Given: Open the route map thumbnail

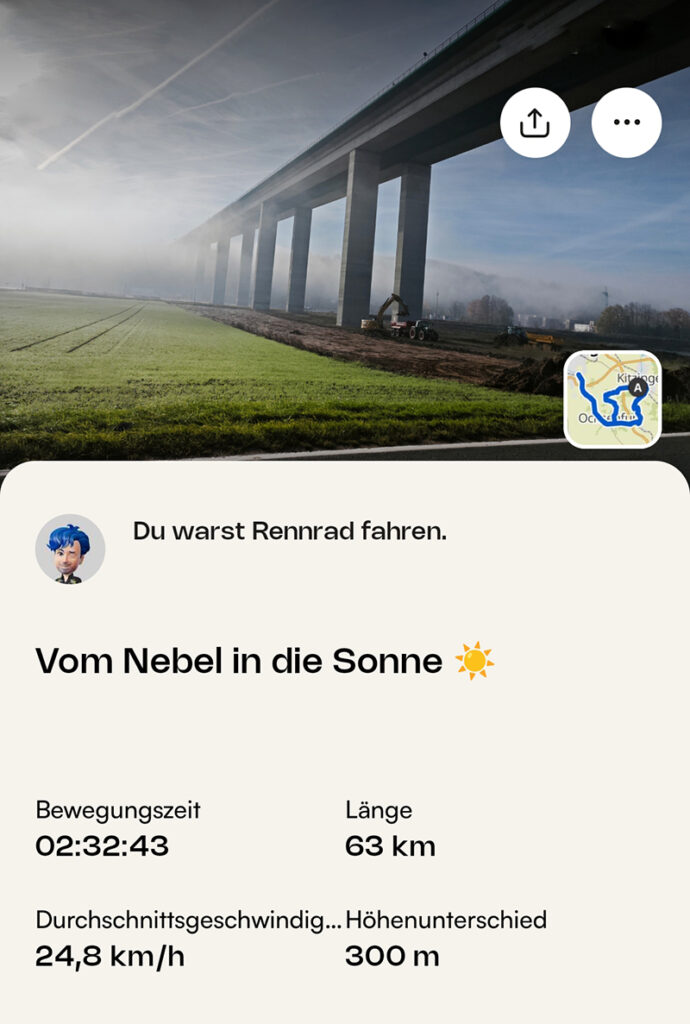Looking at the screenshot, I should 612,399.
